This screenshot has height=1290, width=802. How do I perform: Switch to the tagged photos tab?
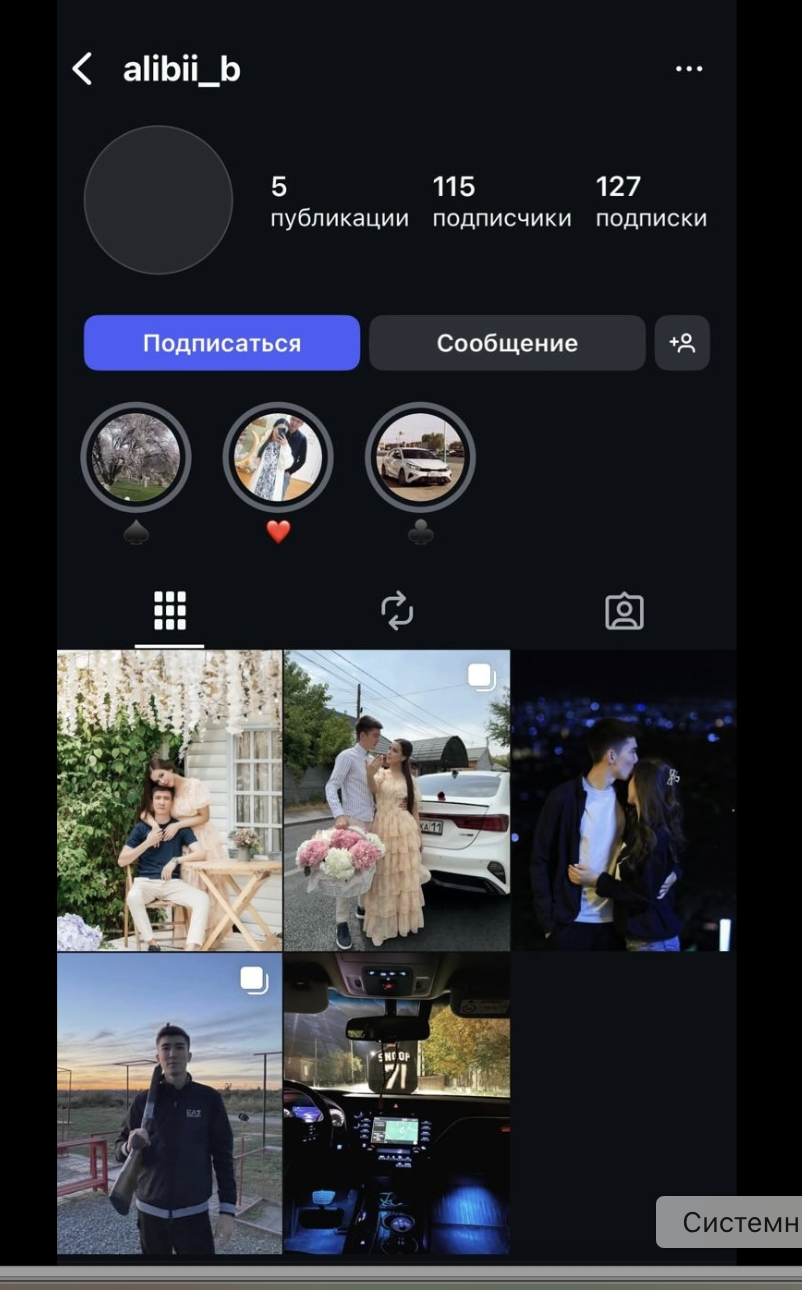[x=624, y=610]
